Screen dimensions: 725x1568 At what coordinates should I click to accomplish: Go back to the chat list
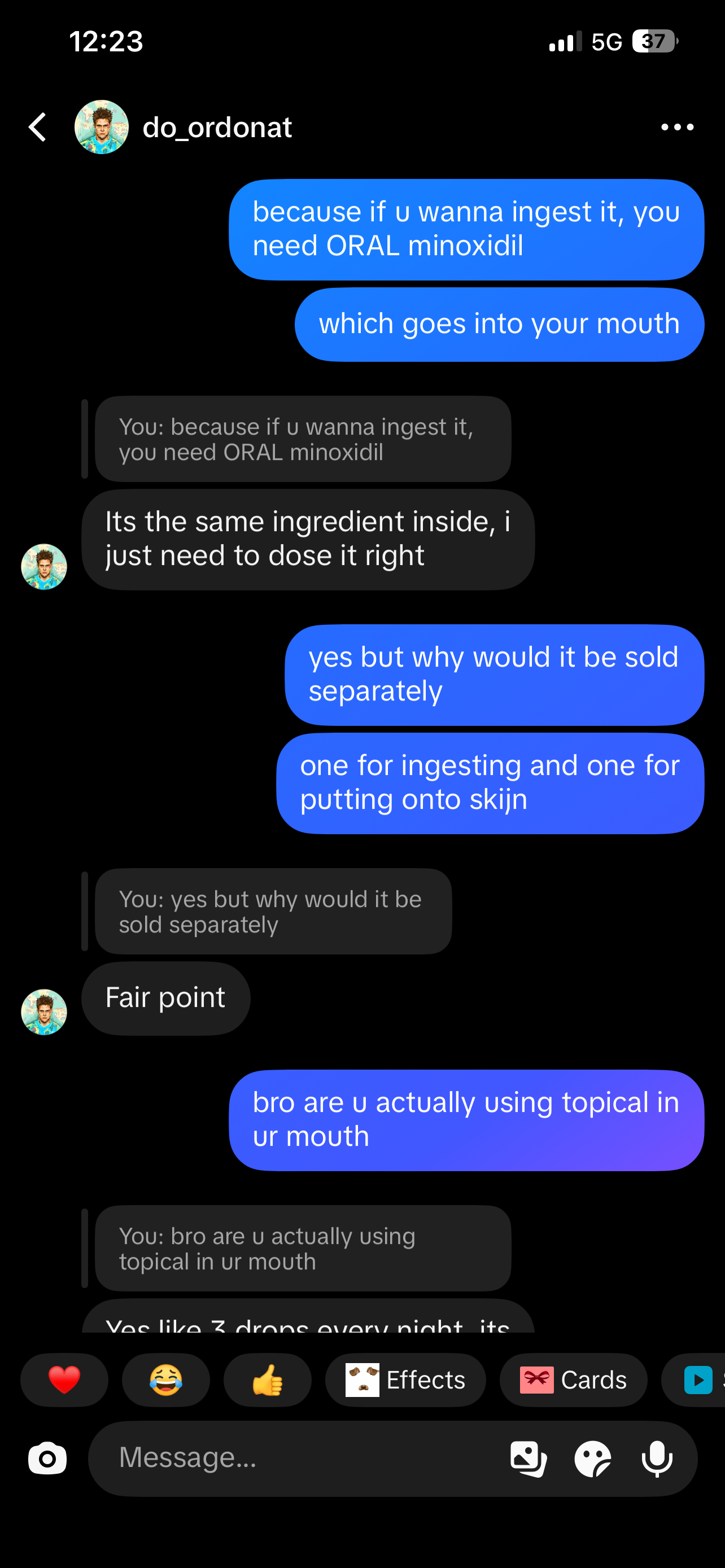tap(38, 127)
